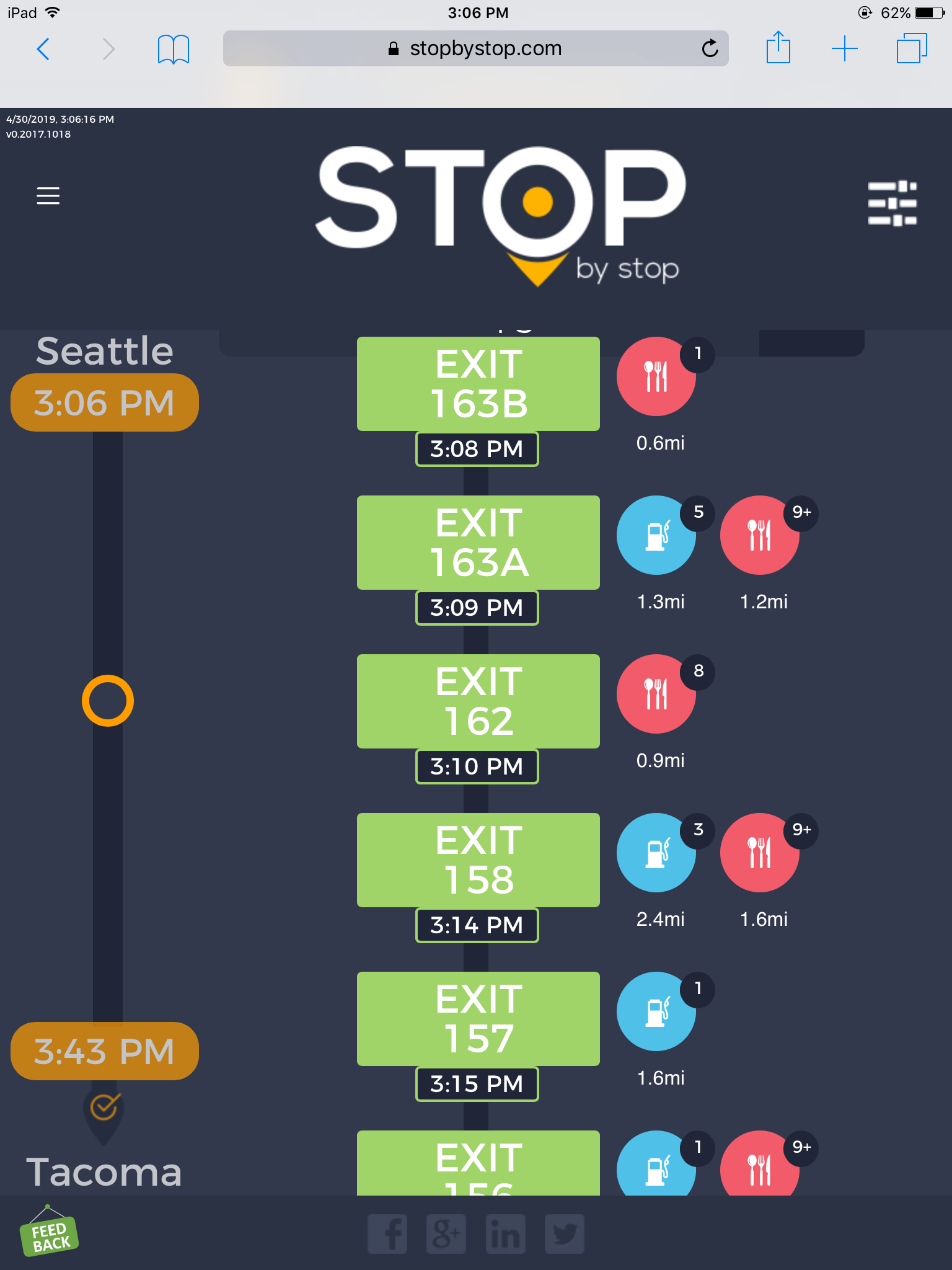Go back to the previous page

[x=43, y=48]
